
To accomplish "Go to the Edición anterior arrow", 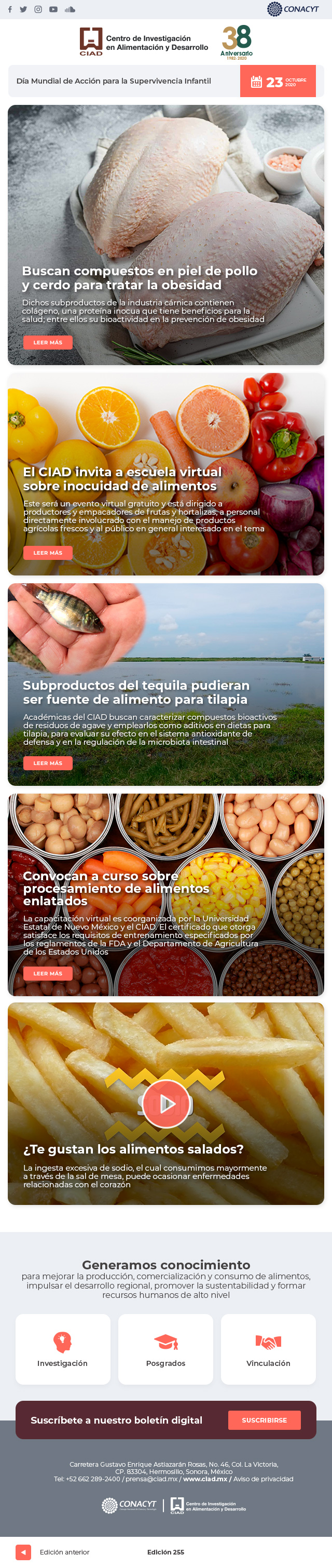I will [23, 1551].
